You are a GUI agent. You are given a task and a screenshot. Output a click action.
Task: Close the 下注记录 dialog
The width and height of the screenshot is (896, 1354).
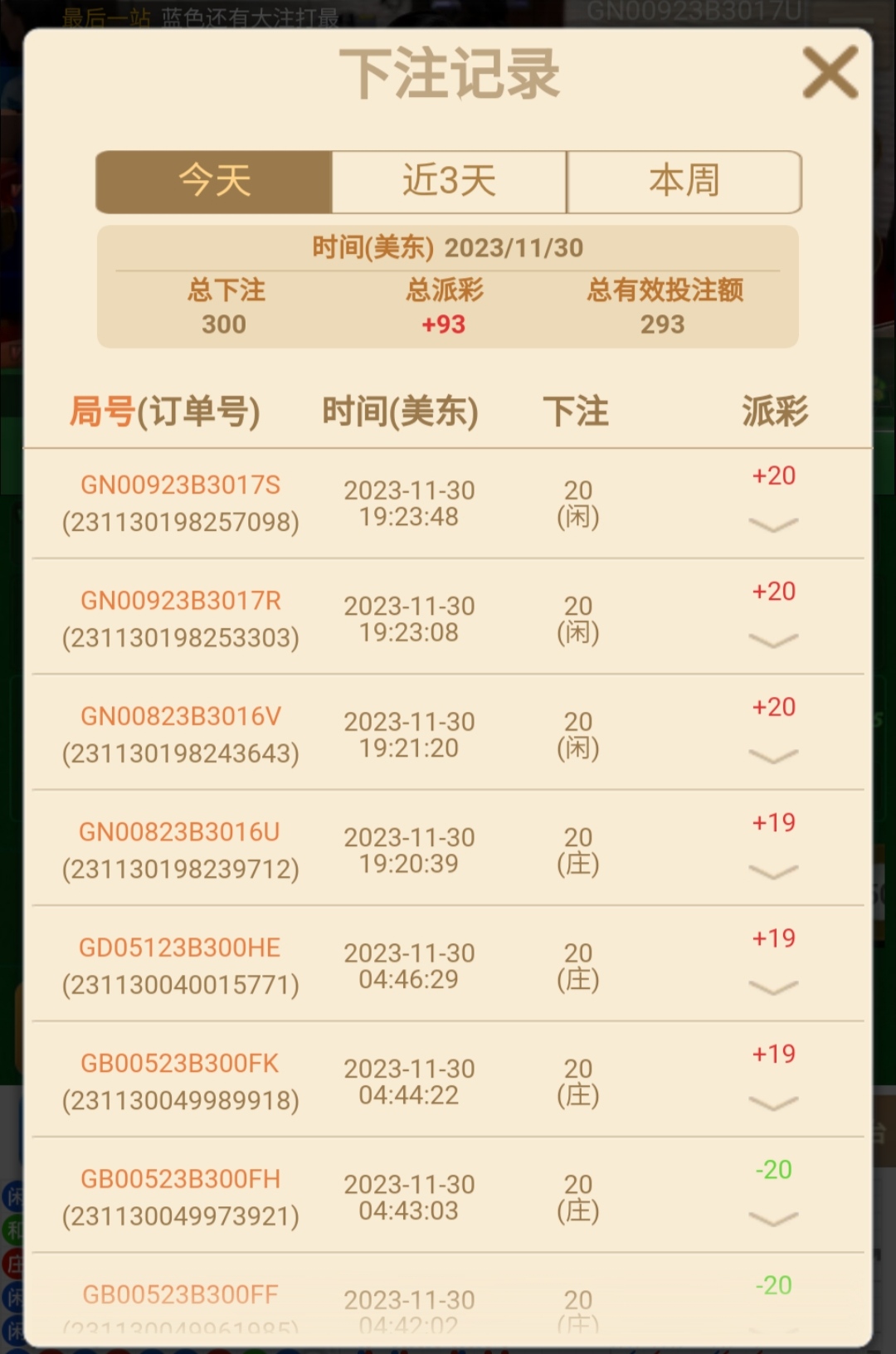pos(830,73)
